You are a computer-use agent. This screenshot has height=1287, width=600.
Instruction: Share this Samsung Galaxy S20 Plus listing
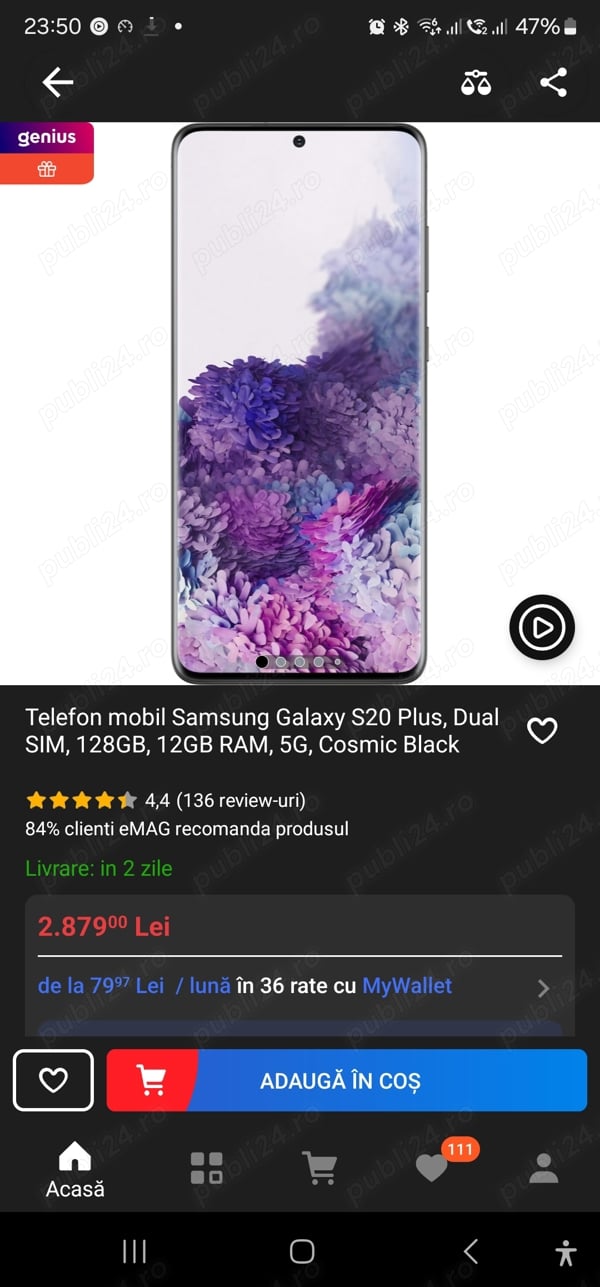[553, 82]
